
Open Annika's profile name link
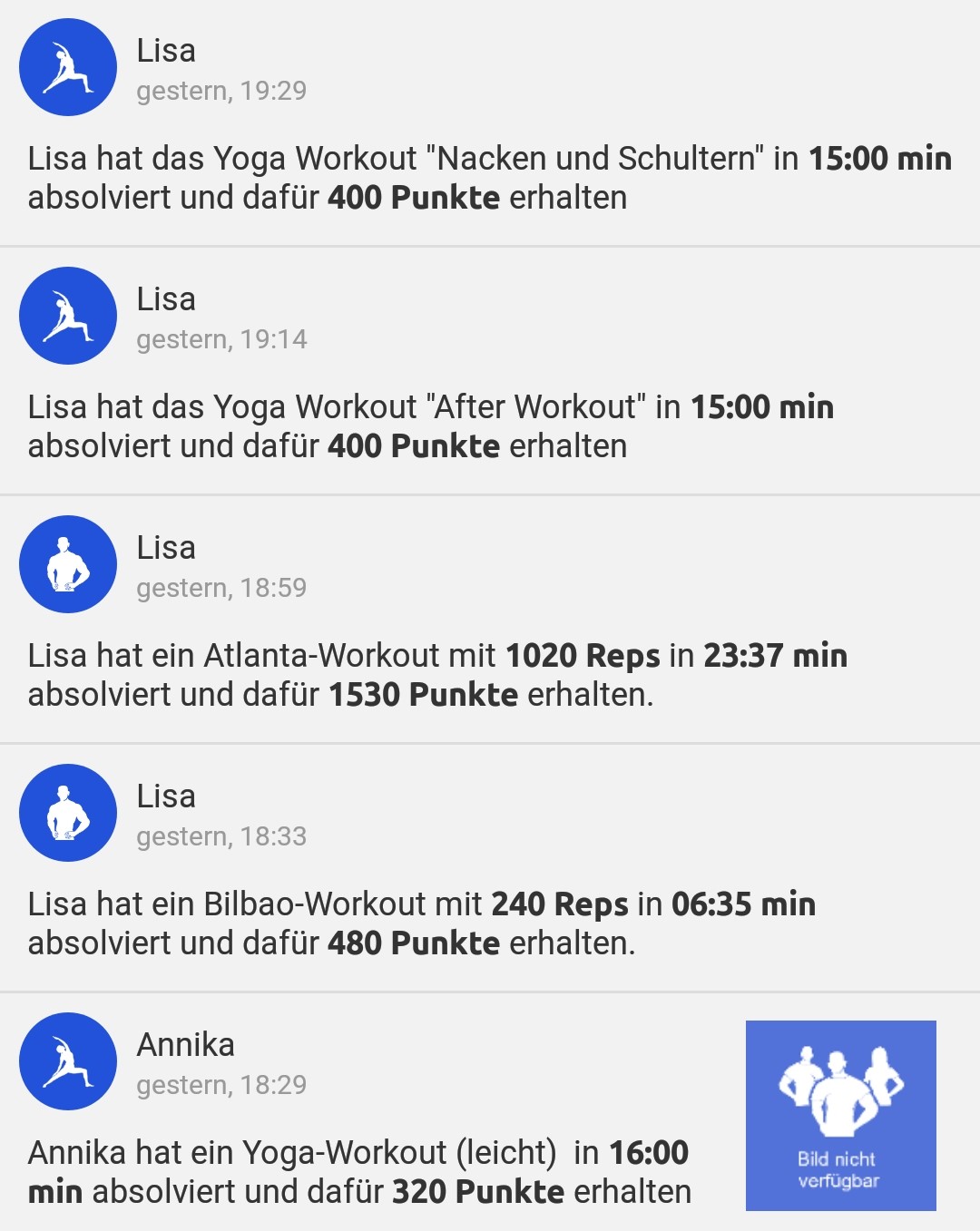coord(185,1045)
